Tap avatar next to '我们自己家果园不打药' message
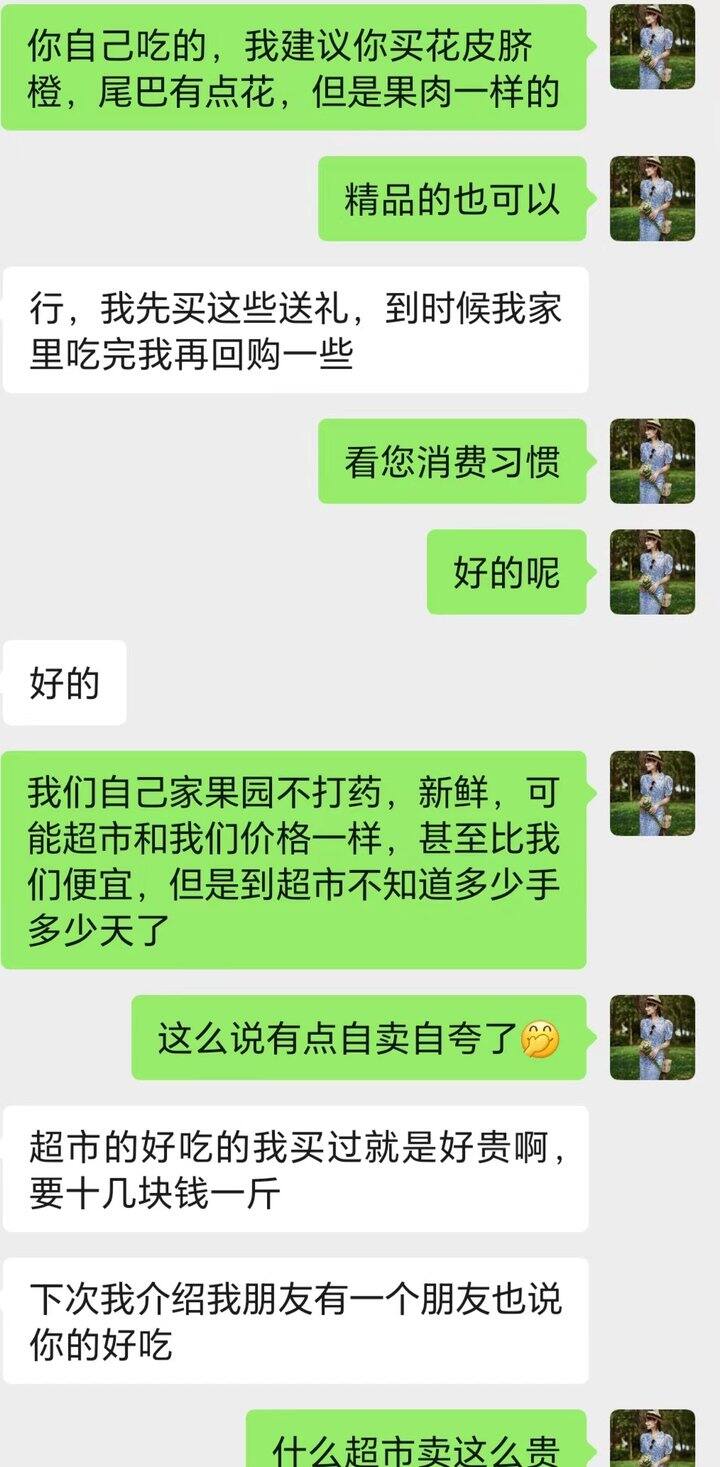 pos(652,793)
